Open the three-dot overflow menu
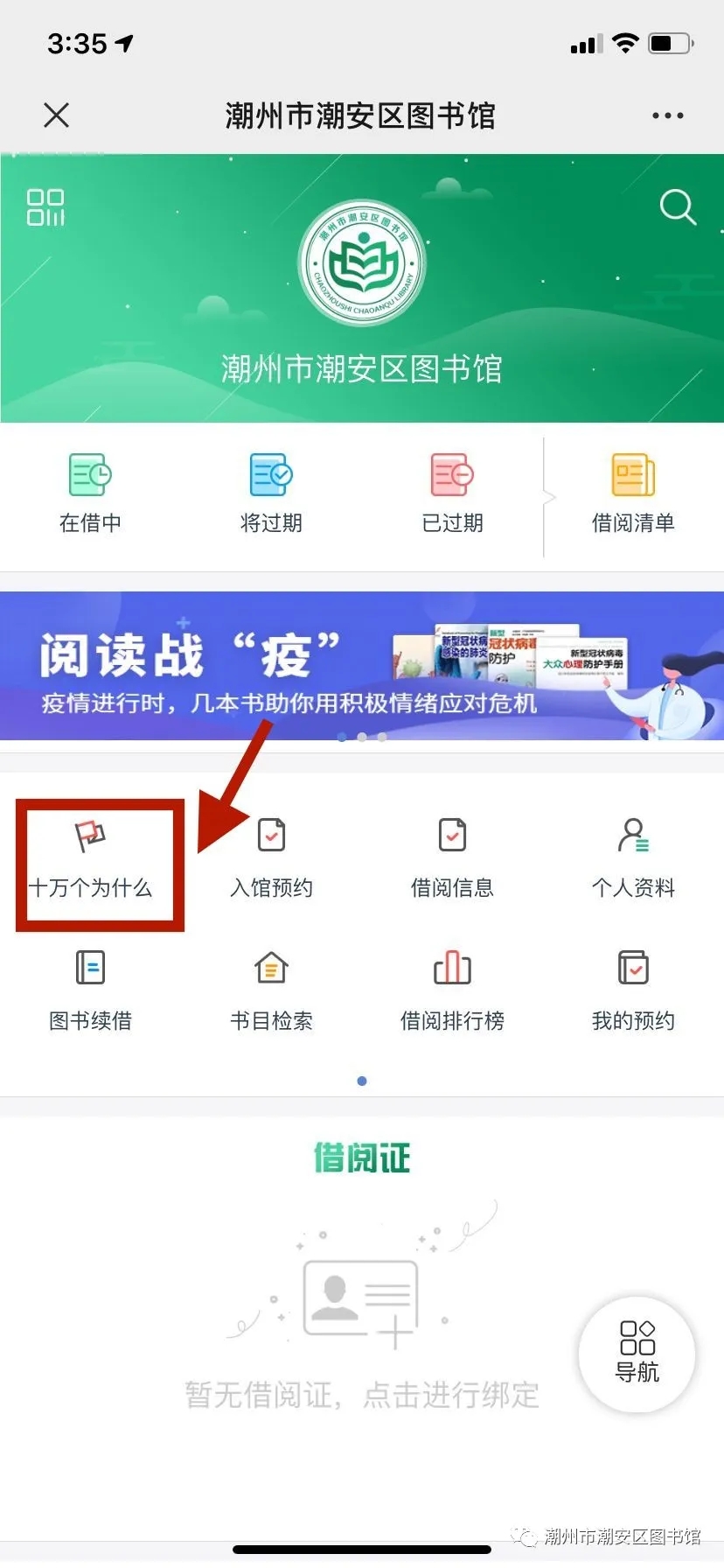The width and height of the screenshot is (724, 1568). click(x=667, y=115)
